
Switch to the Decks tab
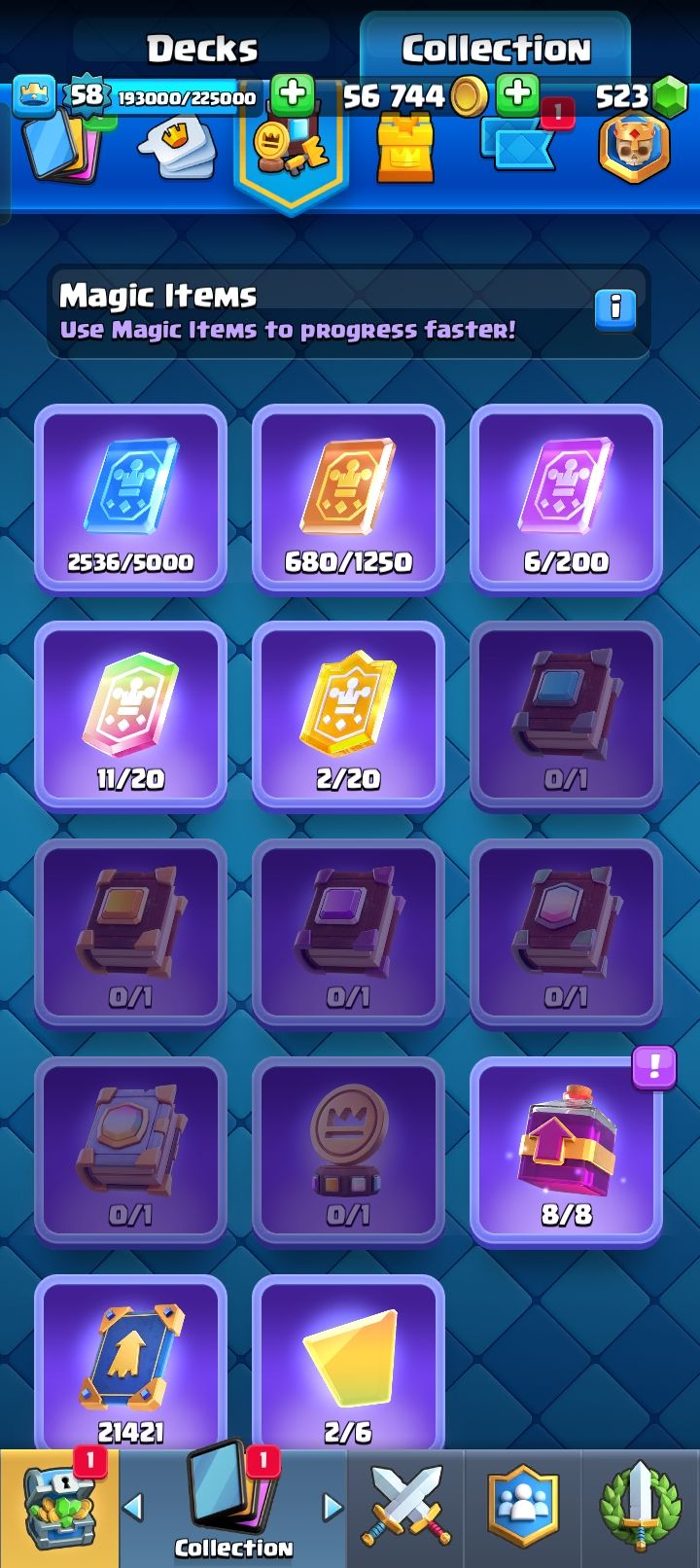201,48
